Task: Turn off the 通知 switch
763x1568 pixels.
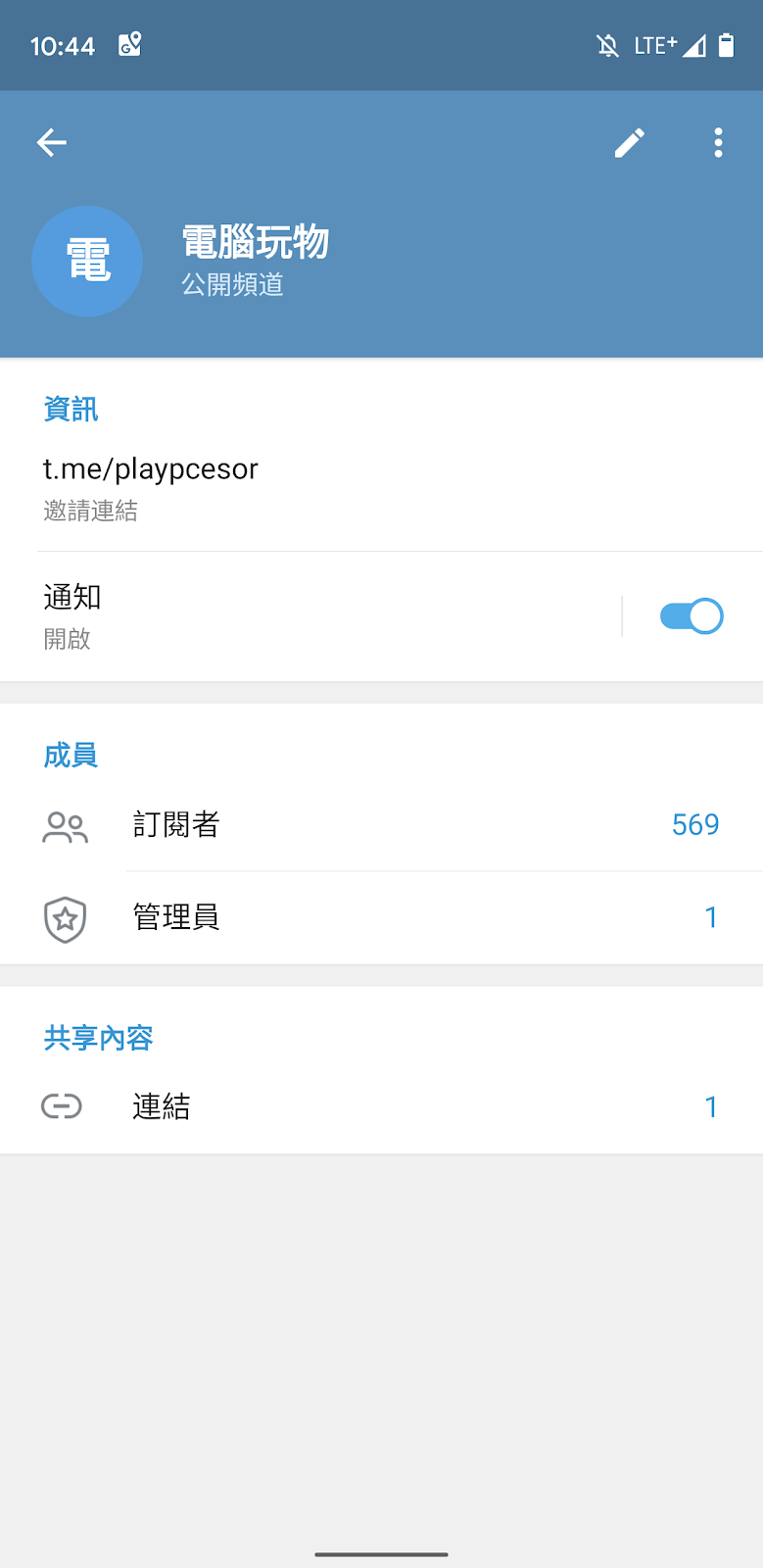Action: click(x=691, y=616)
